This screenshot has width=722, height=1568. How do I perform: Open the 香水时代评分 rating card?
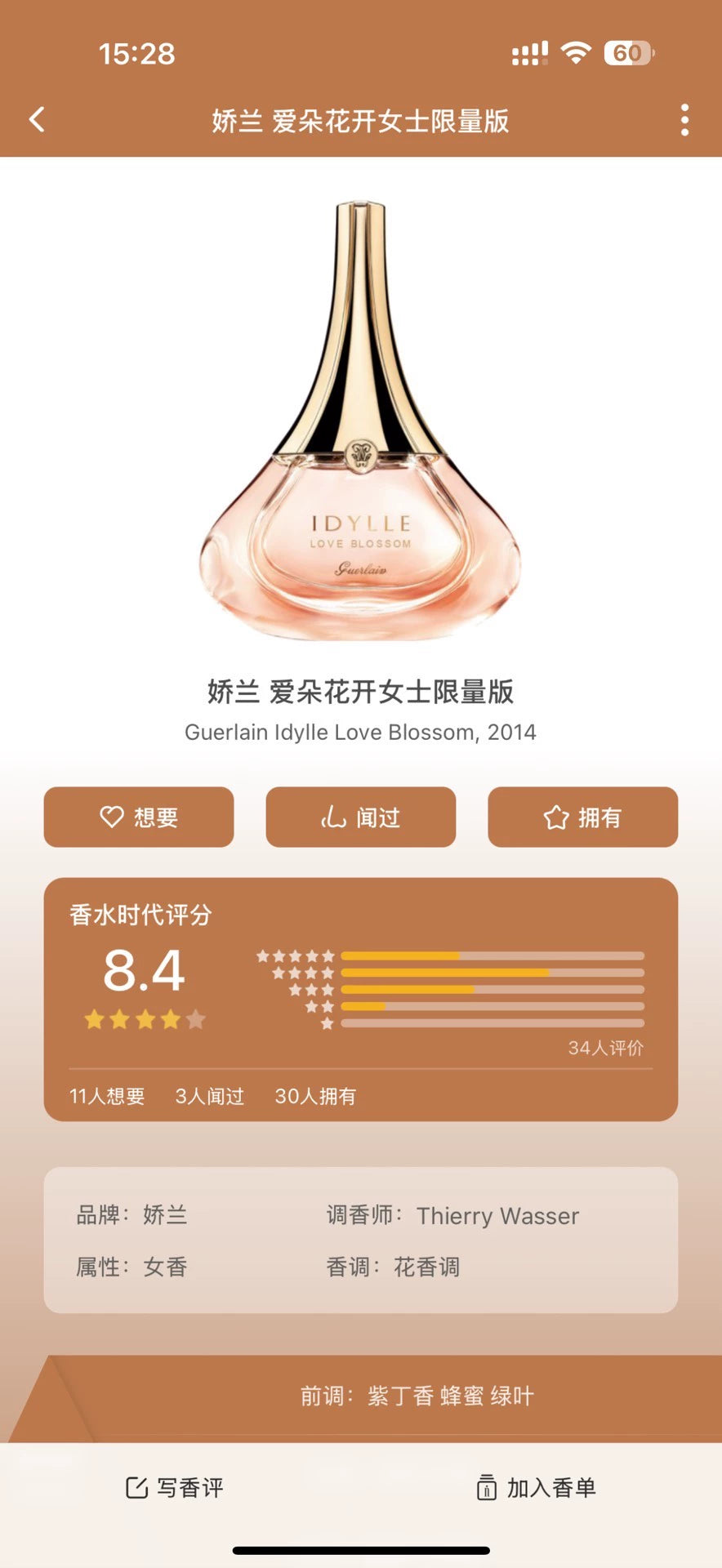coord(360,998)
